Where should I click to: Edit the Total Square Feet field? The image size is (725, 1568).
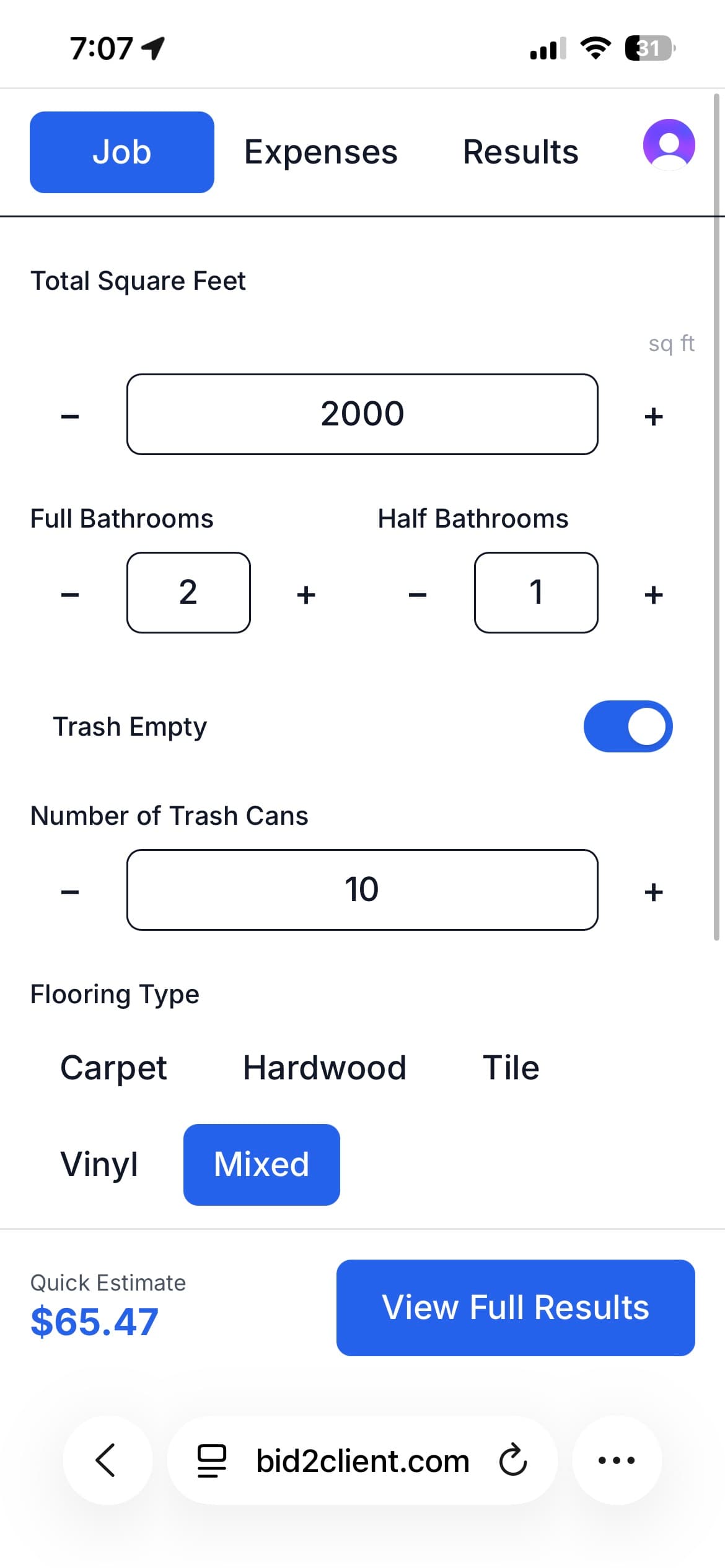tap(362, 414)
